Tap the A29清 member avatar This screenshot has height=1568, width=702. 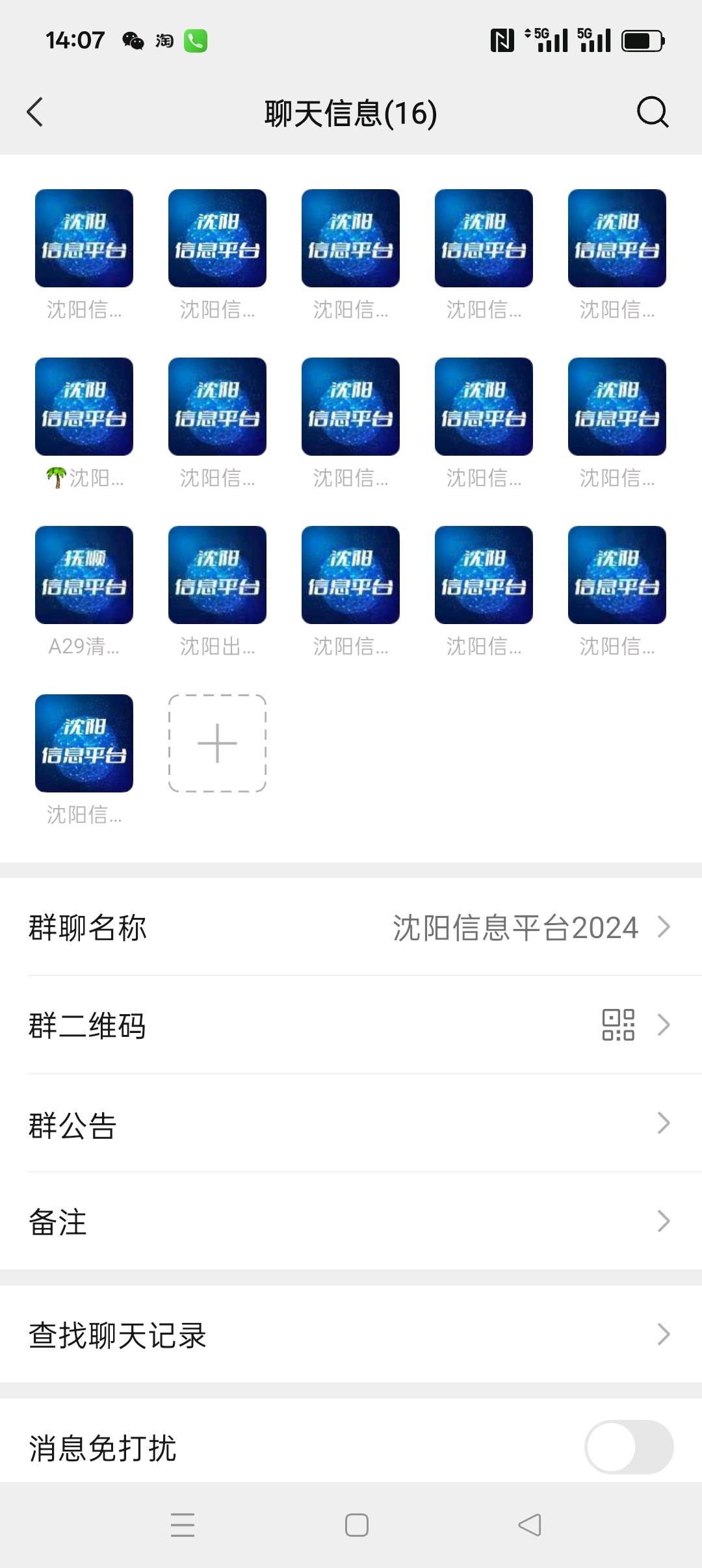pyautogui.click(x=84, y=575)
